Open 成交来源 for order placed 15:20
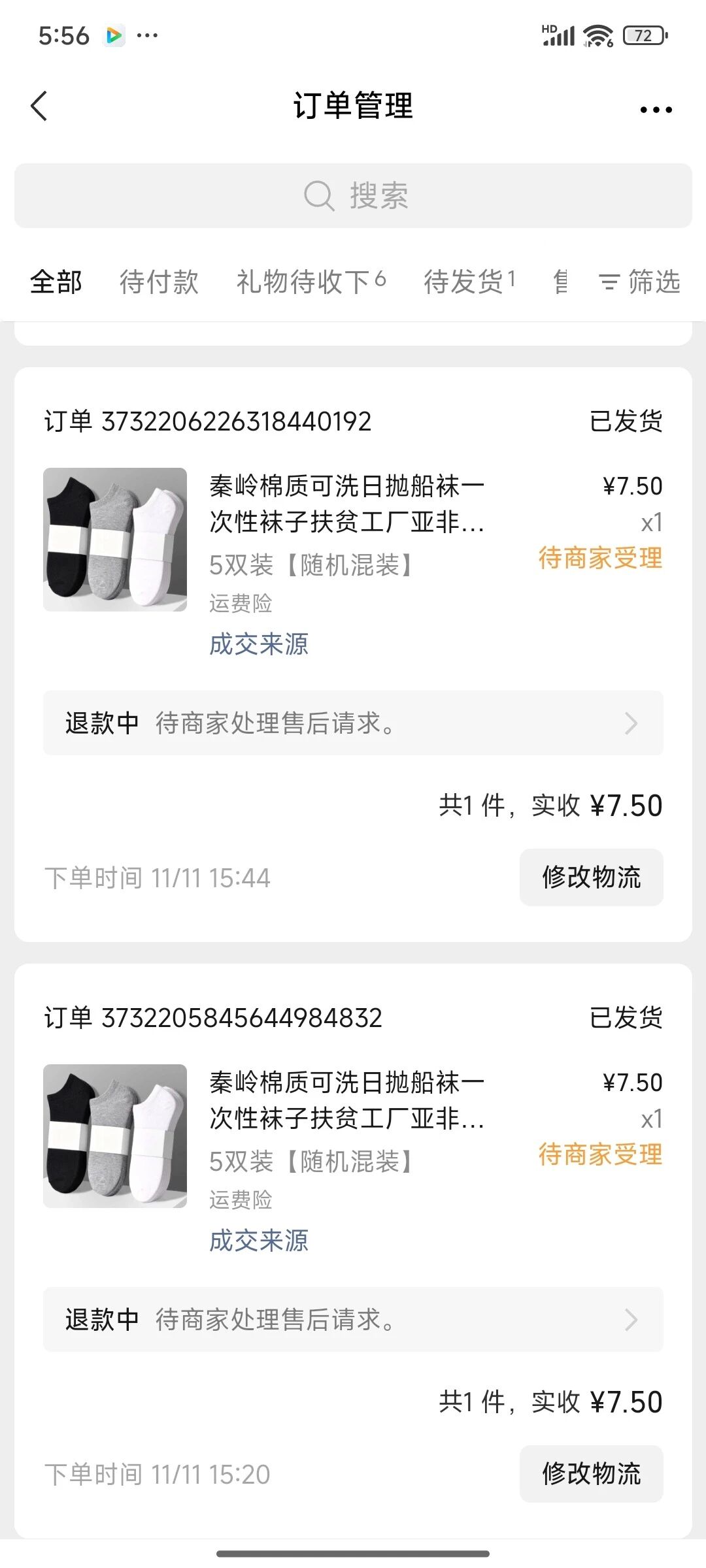 (259, 1241)
